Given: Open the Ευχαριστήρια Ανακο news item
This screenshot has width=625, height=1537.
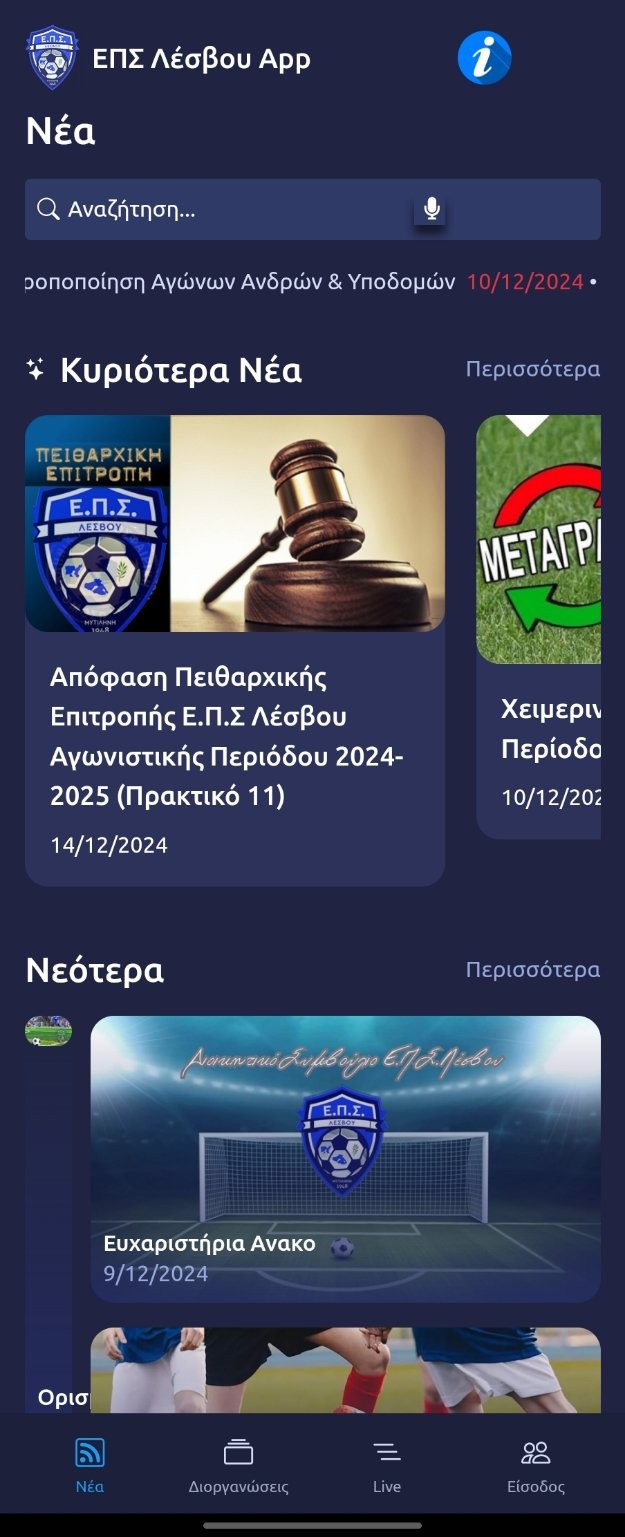Looking at the screenshot, I should point(345,1158).
